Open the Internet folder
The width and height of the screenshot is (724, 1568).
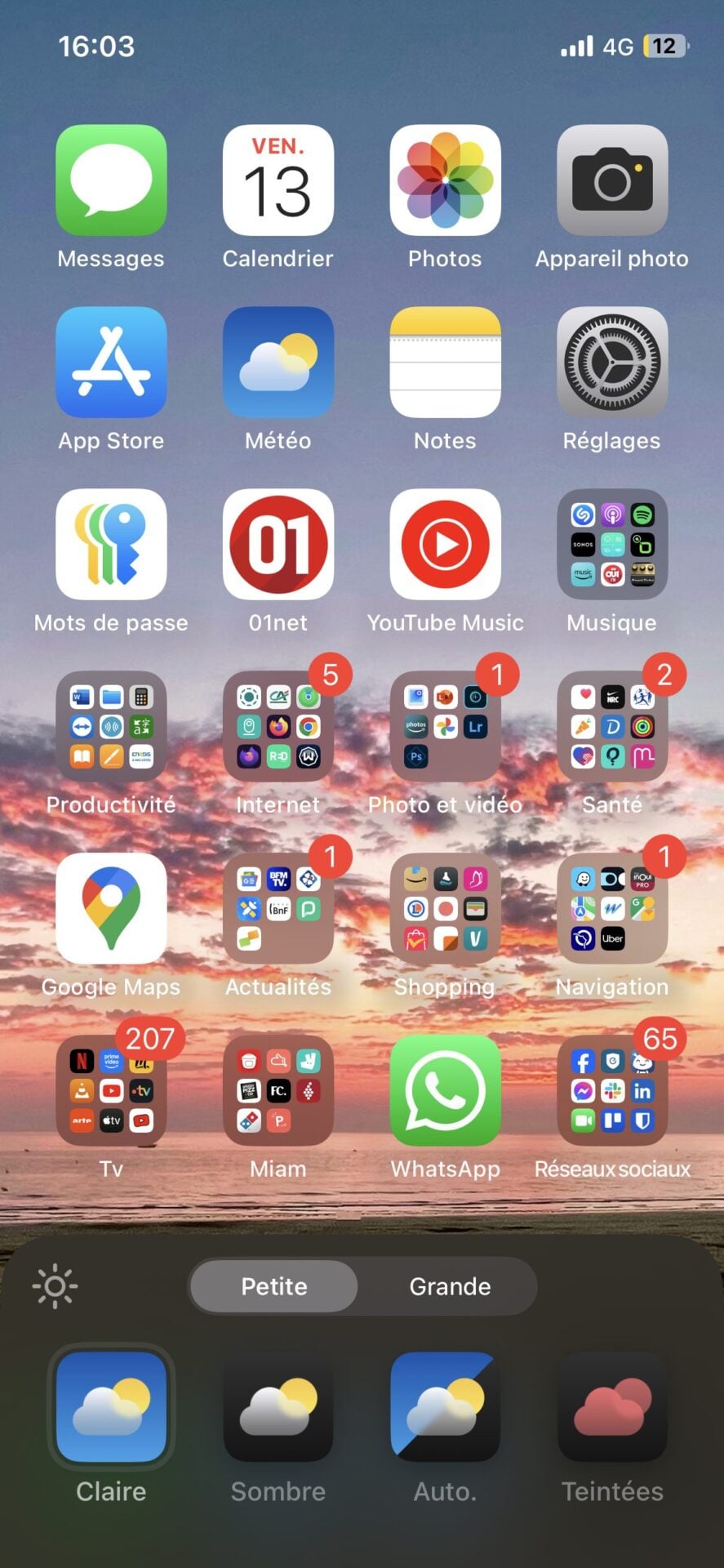278,727
